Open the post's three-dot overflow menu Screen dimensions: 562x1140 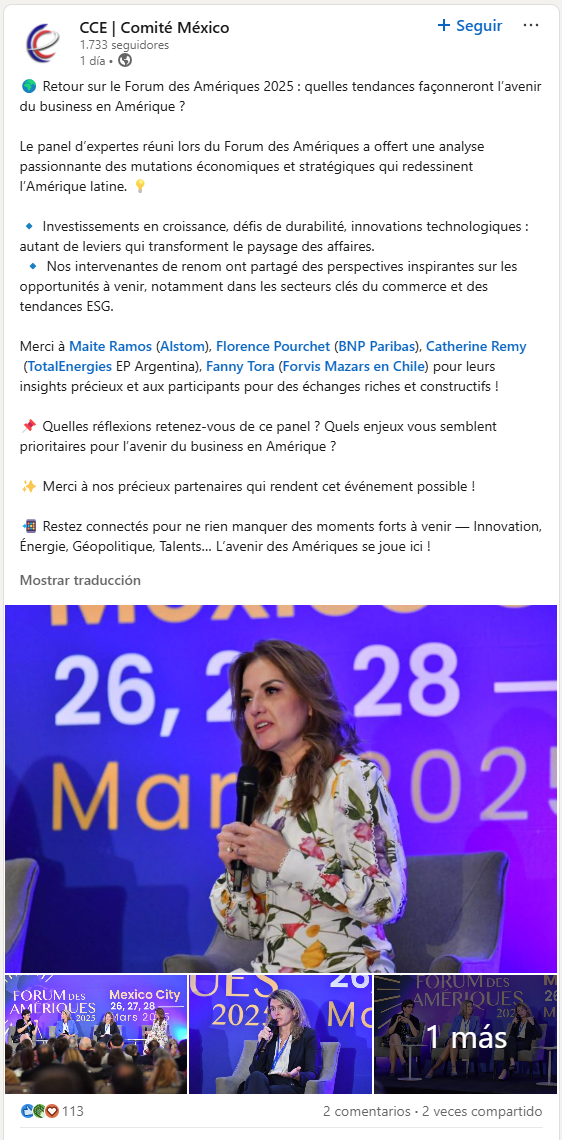(531, 25)
